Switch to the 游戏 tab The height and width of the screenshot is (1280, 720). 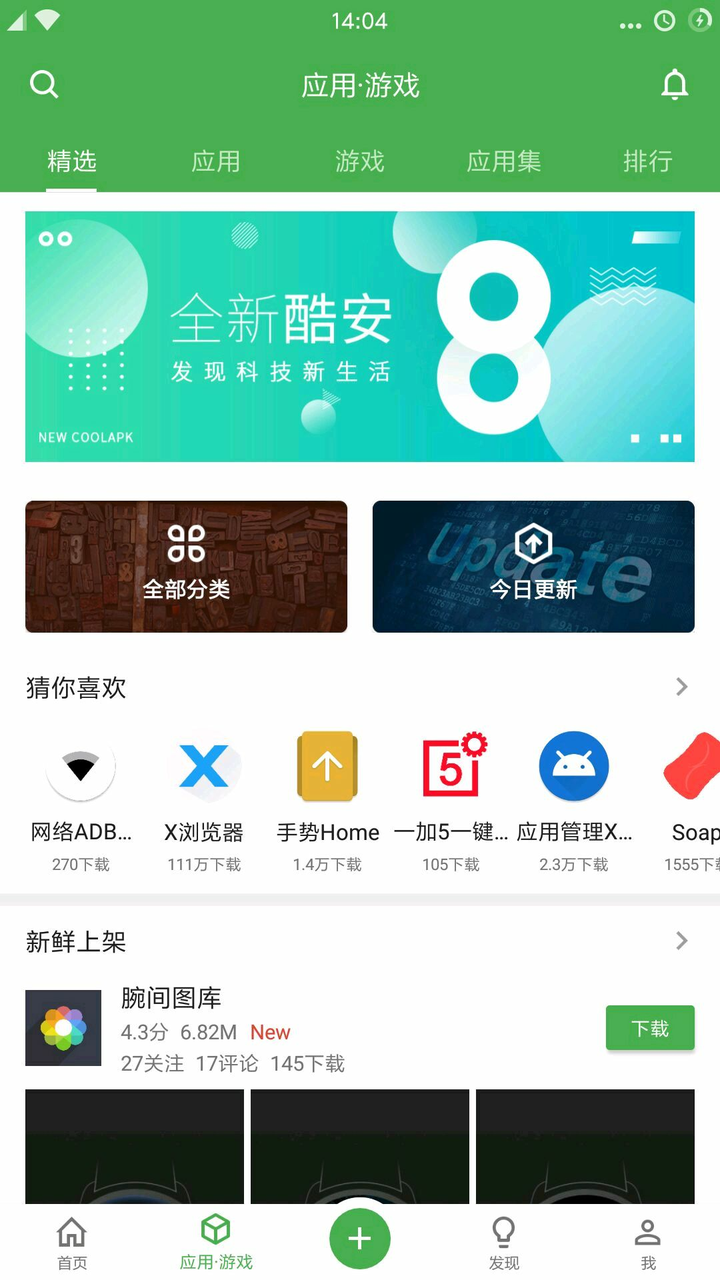(358, 161)
